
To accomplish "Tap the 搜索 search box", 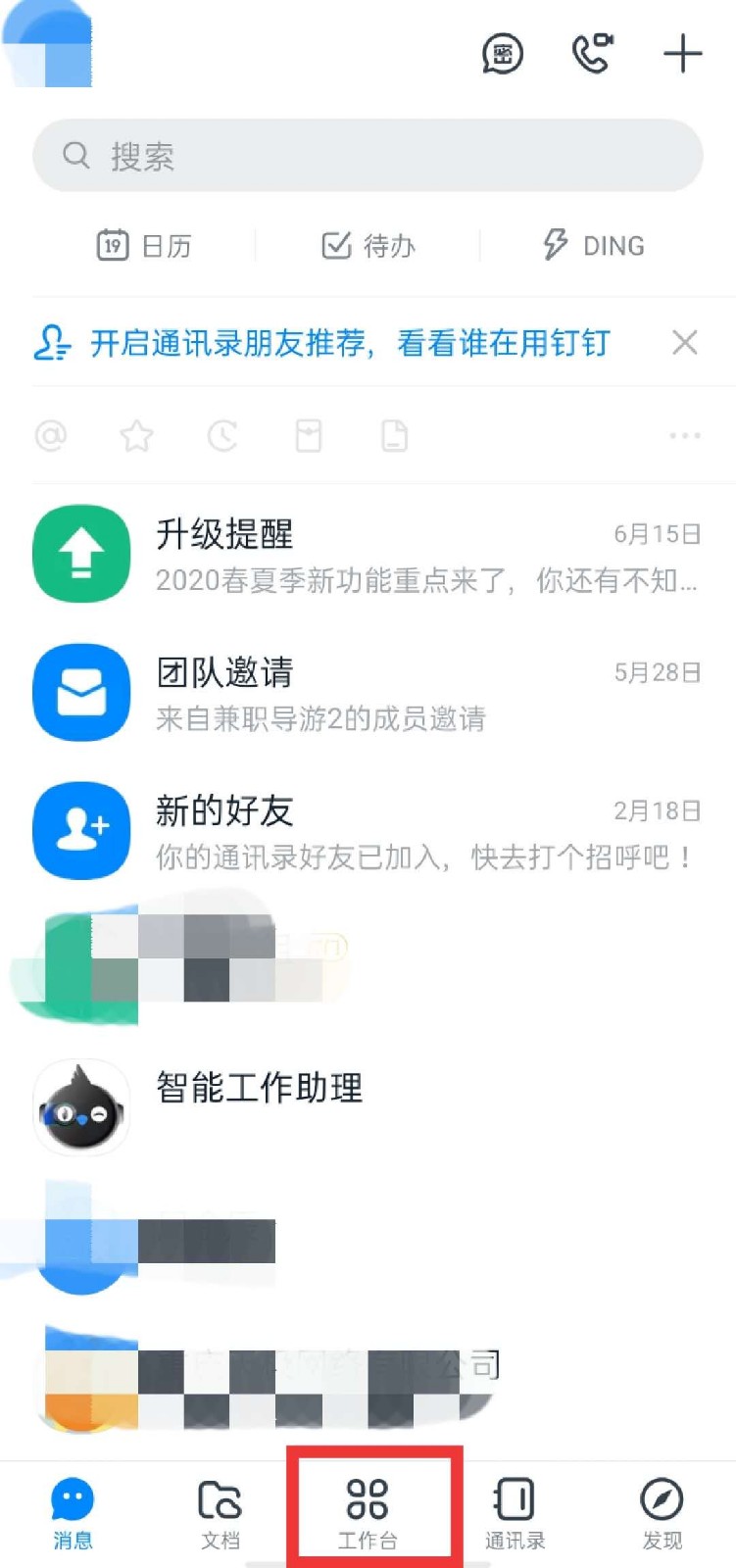I will tap(368, 156).
